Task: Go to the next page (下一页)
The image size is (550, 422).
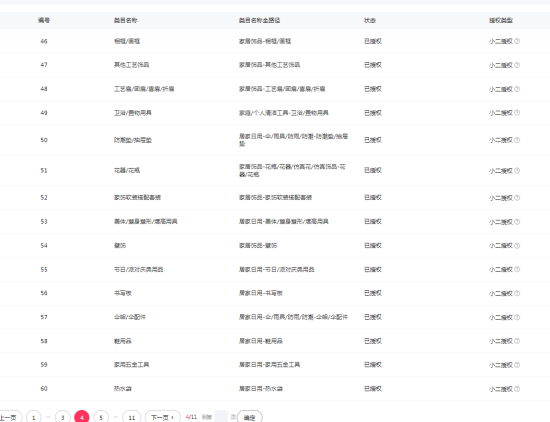Action: pos(163,417)
